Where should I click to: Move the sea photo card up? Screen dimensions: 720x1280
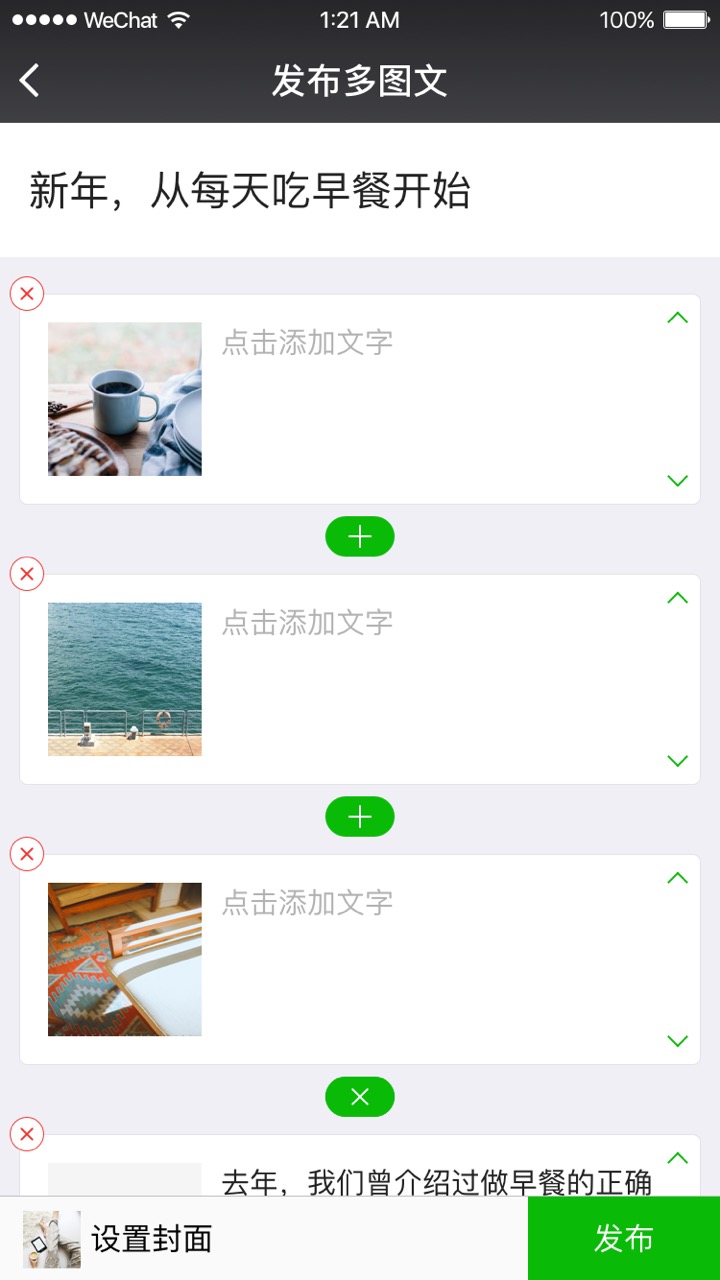pos(677,598)
